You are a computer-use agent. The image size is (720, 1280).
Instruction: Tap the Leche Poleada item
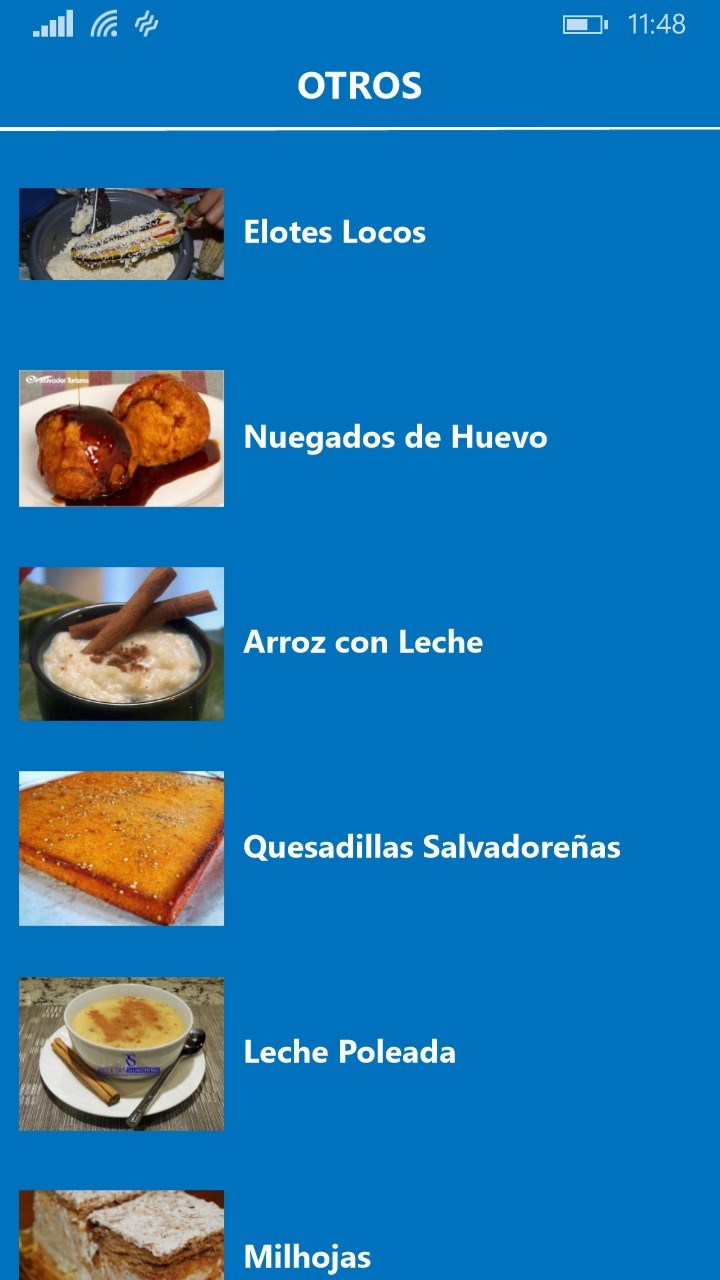coord(349,1053)
